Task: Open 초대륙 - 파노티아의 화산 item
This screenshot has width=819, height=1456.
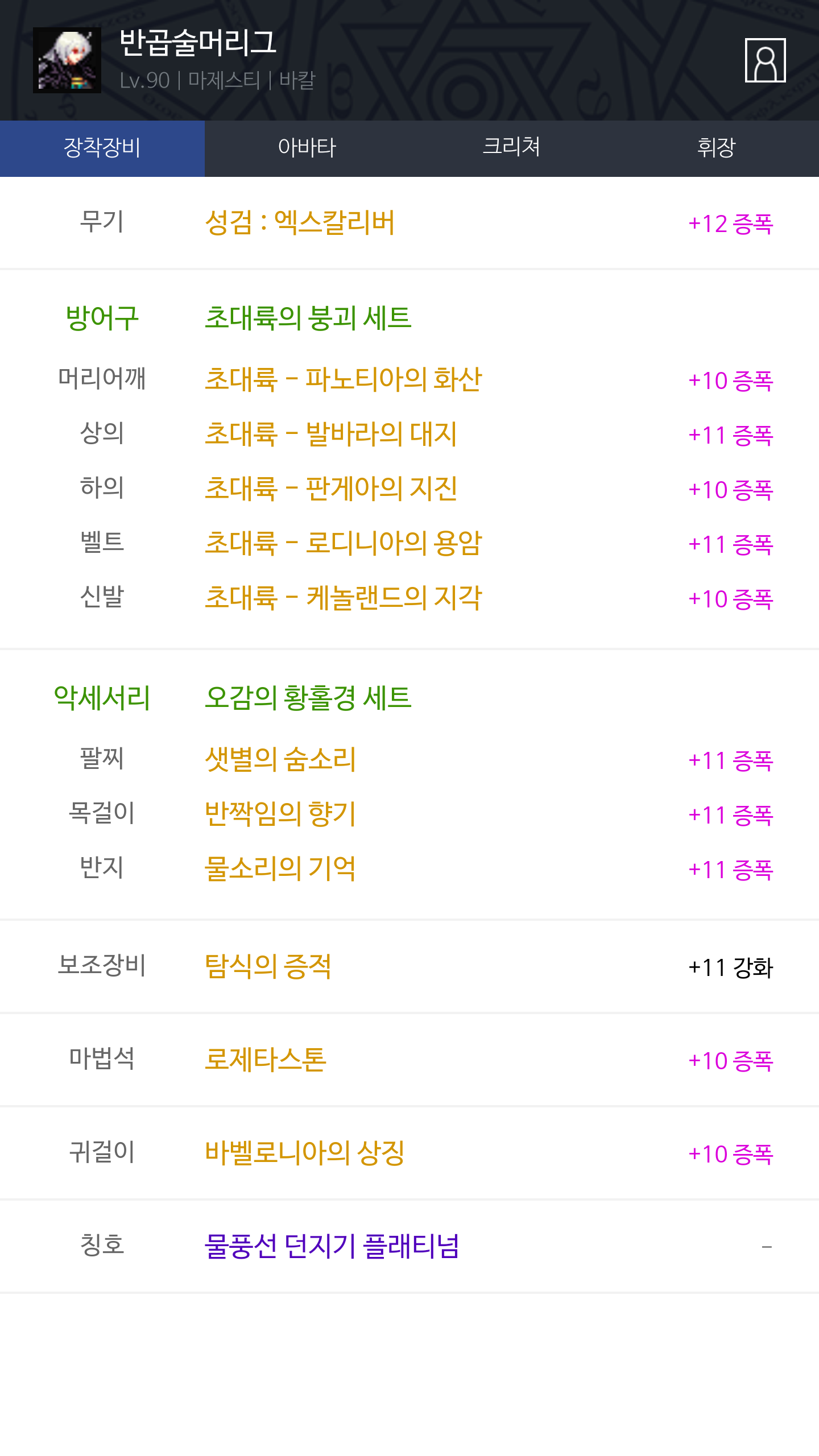Action: point(343,379)
